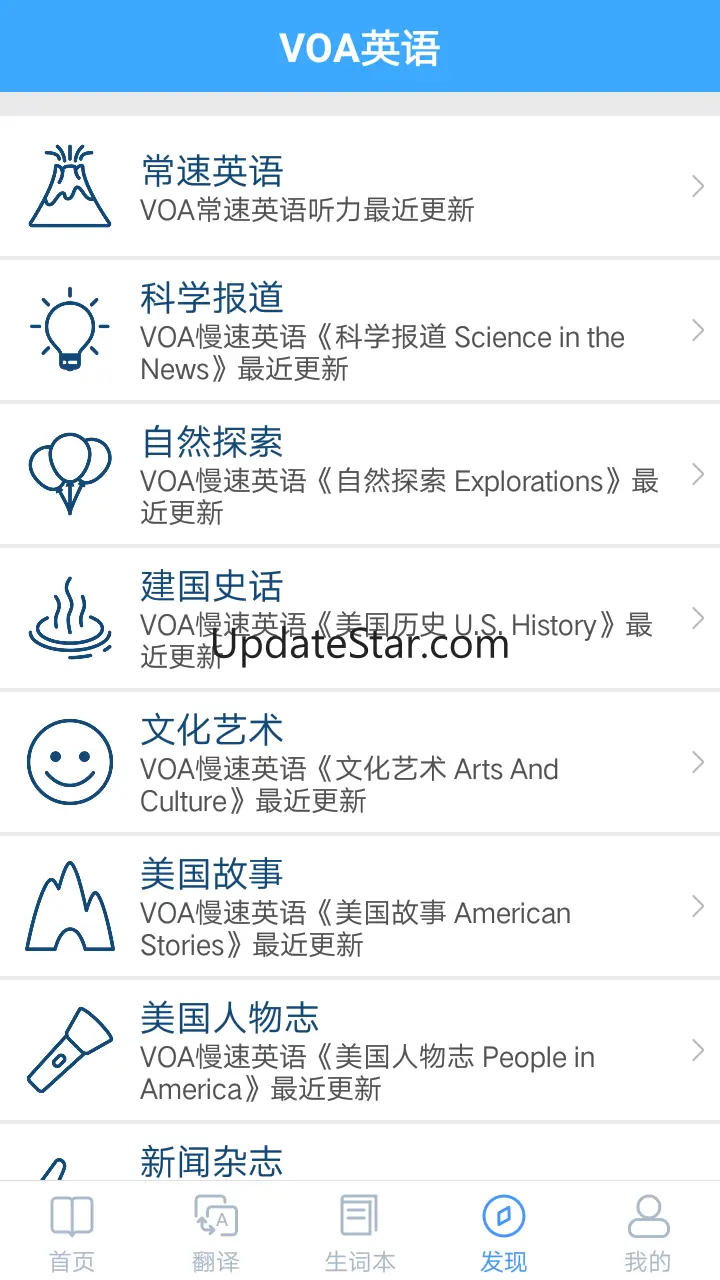Screen dimensions: 720x1280
Task: Switch to the 首页 tab
Action: (x=72, y=1232)
